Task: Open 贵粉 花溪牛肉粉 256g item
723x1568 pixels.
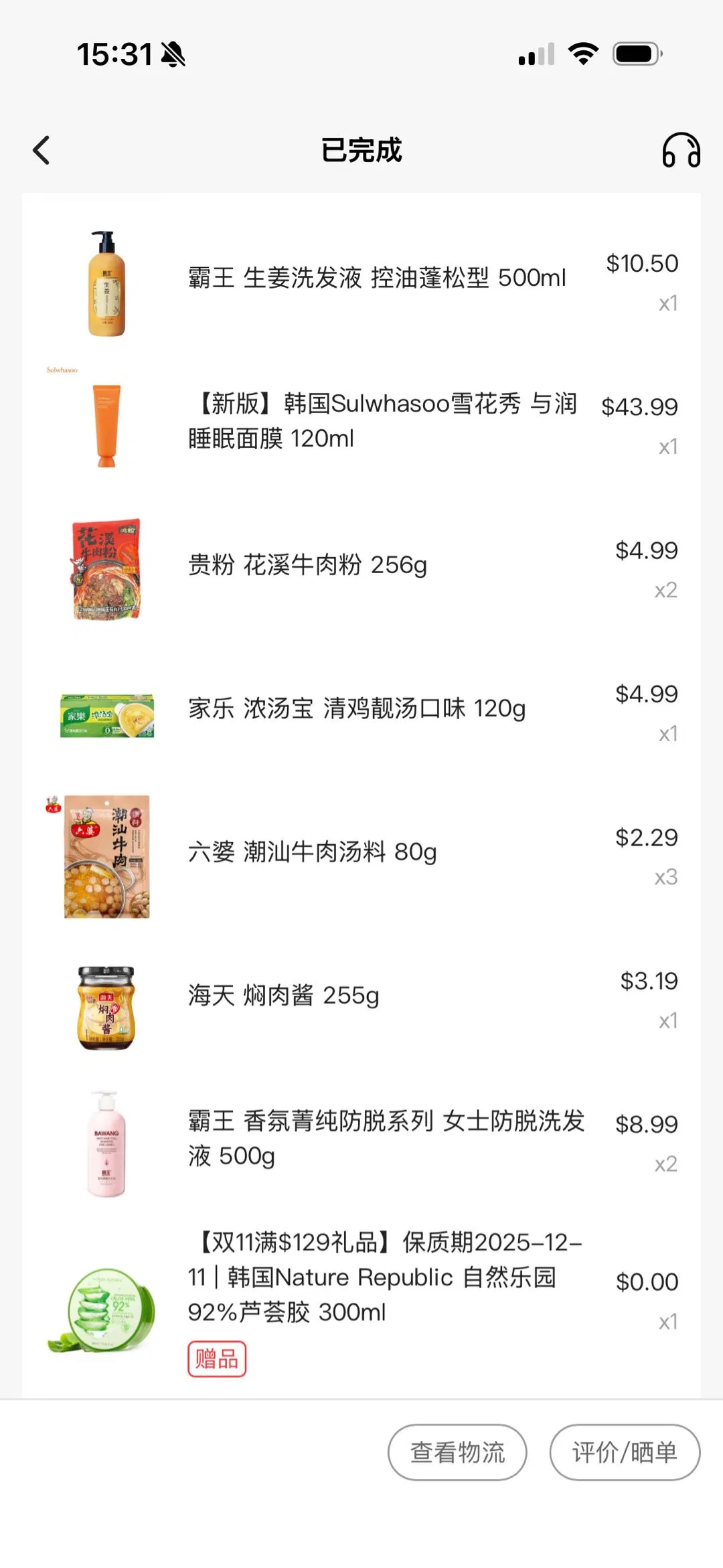Action: [307, 565]
